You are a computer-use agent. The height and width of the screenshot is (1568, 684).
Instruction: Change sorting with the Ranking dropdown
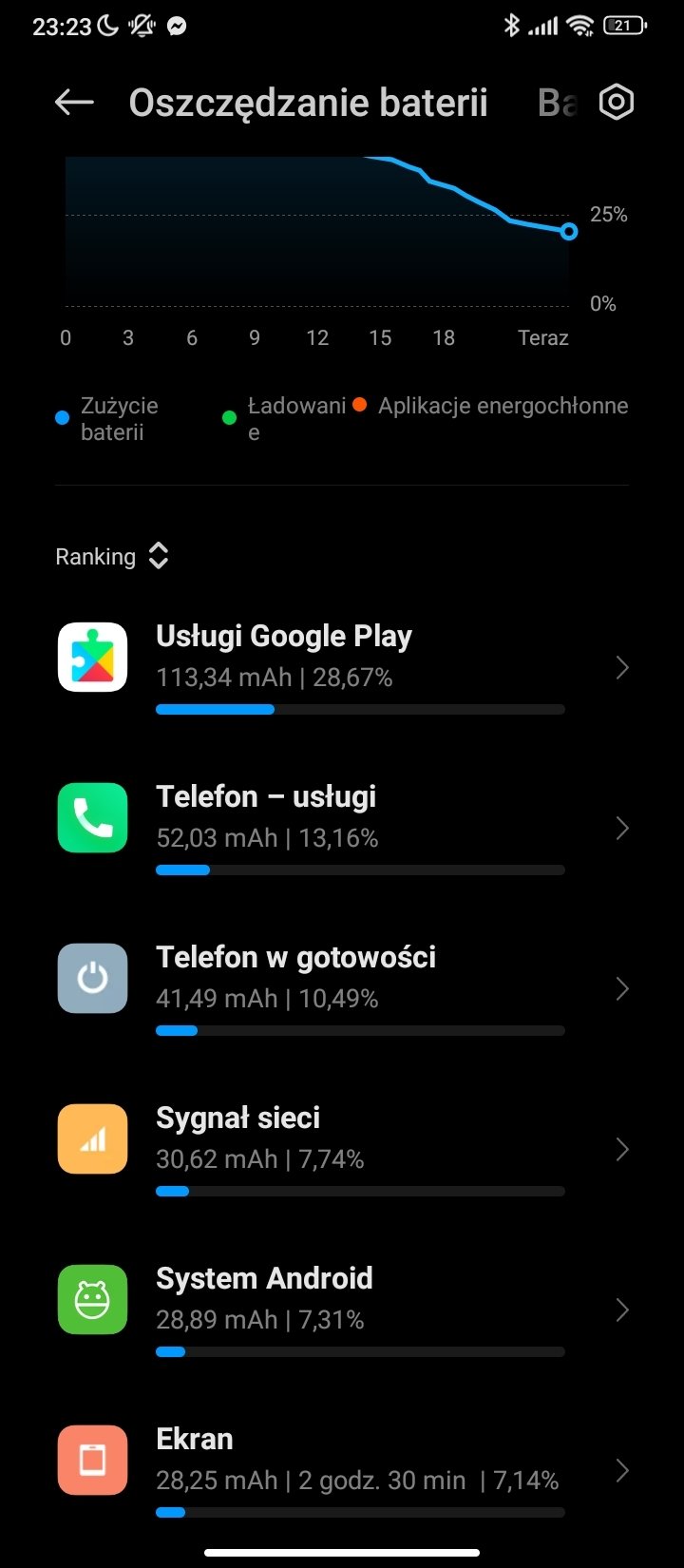112,556
